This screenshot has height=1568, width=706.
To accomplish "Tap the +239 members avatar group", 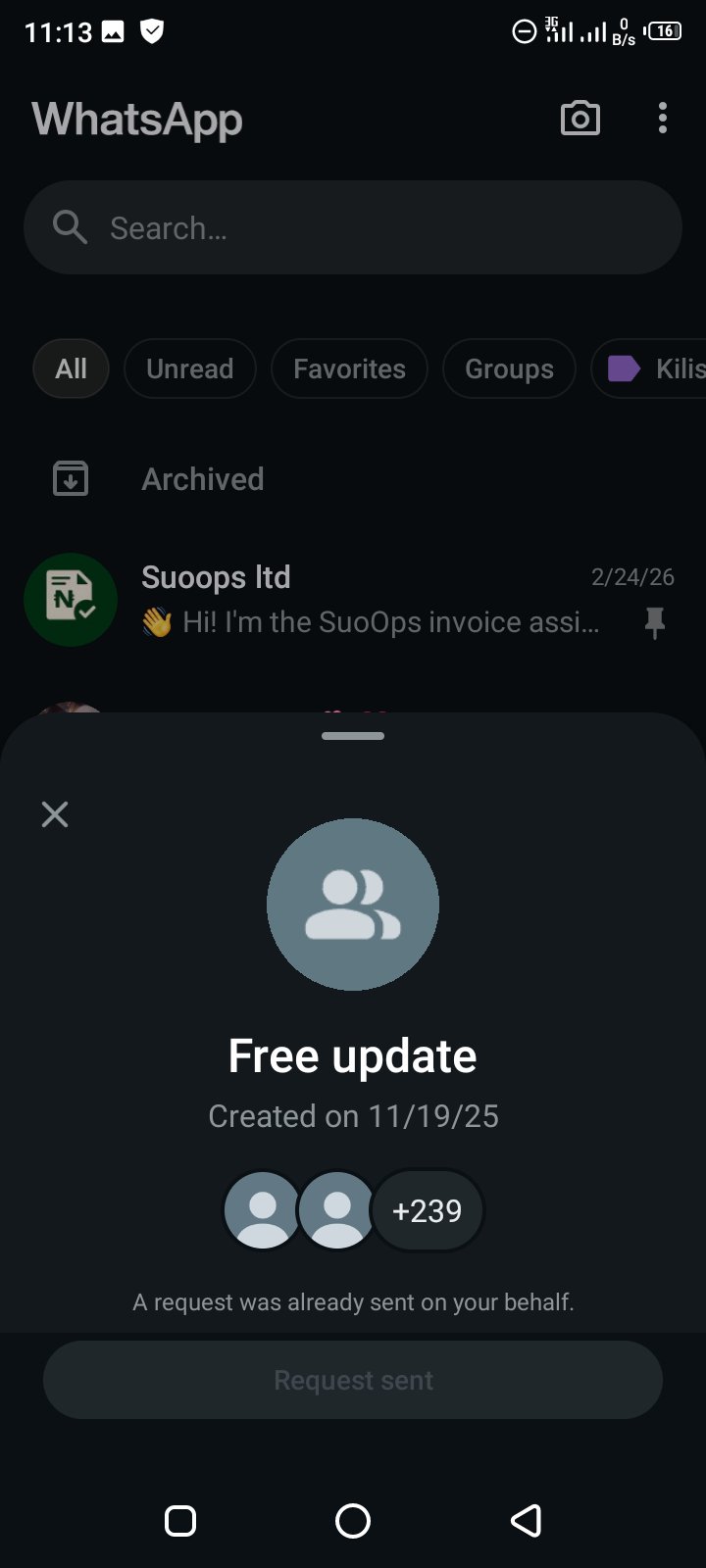I will (428, 1210).
